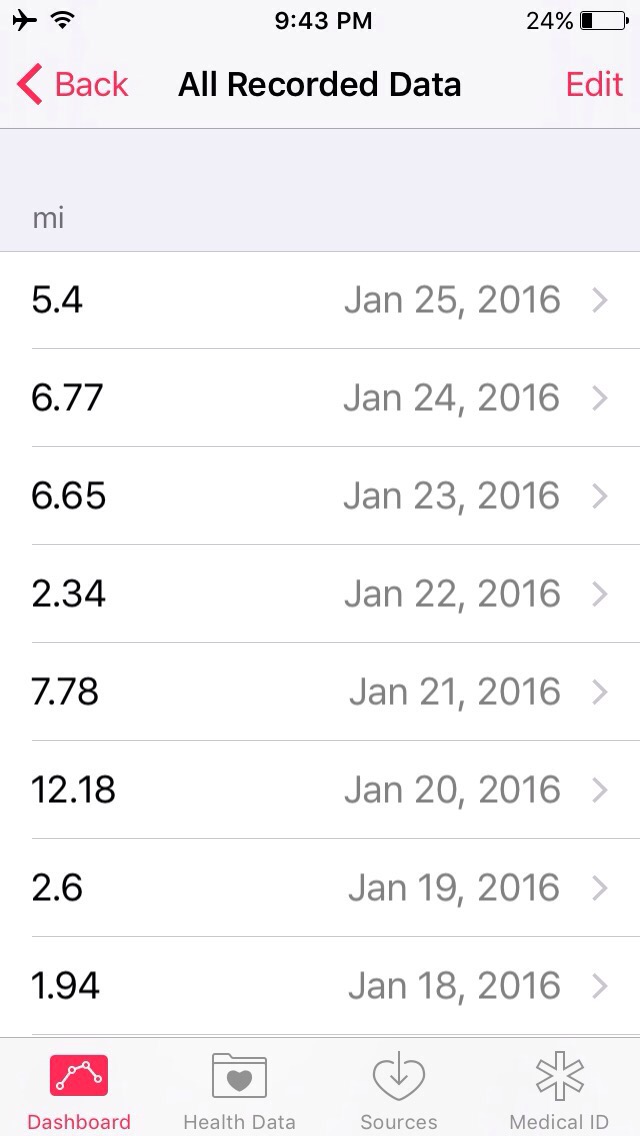Show details for 7.78 mi on Jan 21

coord(320,692)
